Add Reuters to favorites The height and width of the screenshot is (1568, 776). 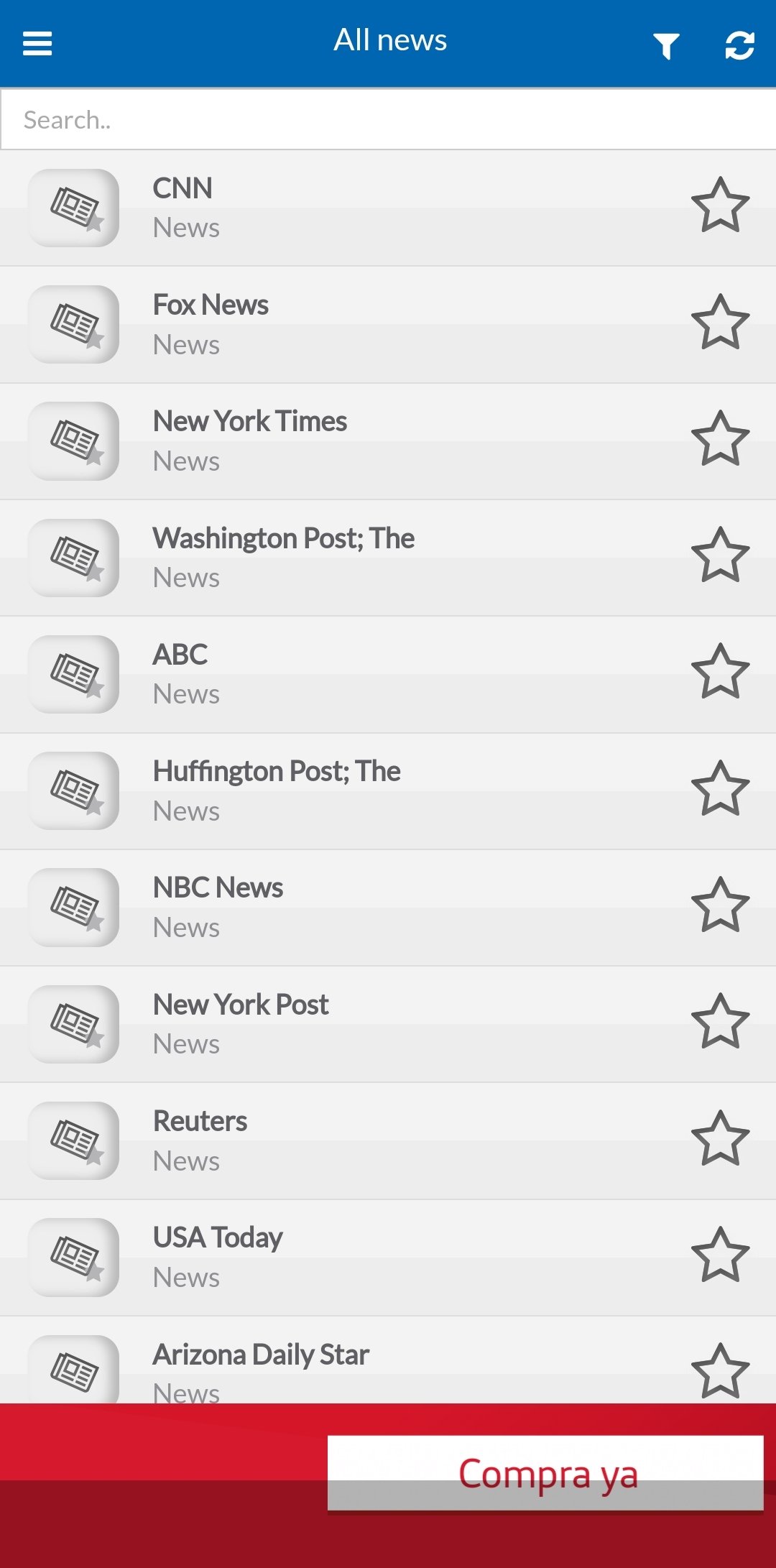pyautogui.click(x=720, y=1138)
